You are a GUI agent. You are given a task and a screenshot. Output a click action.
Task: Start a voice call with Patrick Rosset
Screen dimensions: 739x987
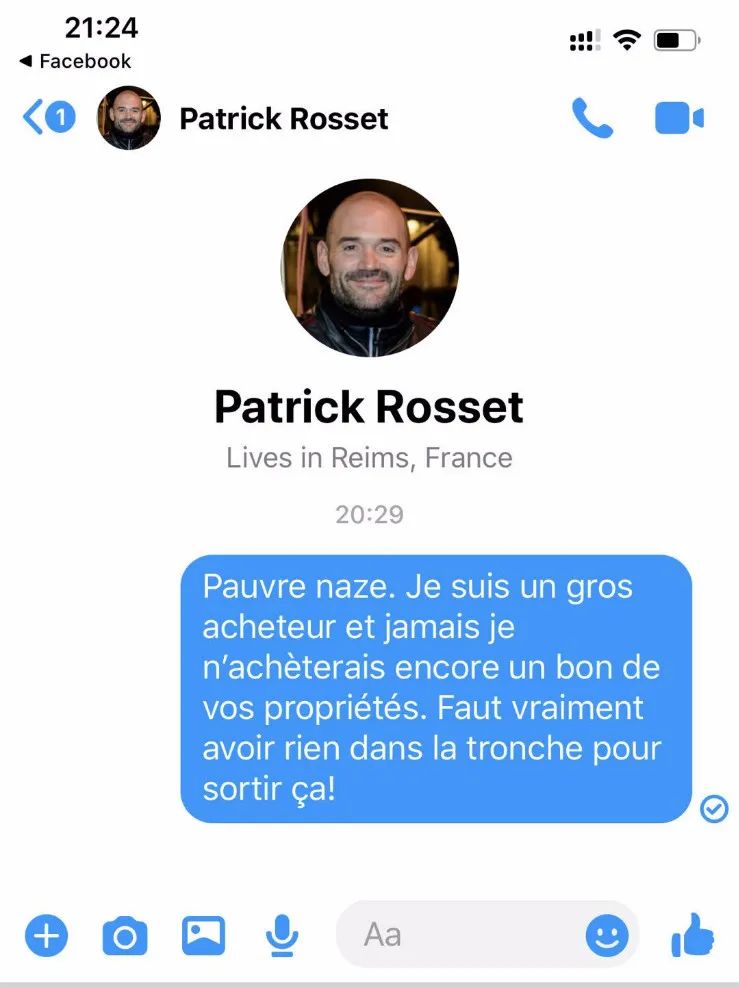point(591,119)
